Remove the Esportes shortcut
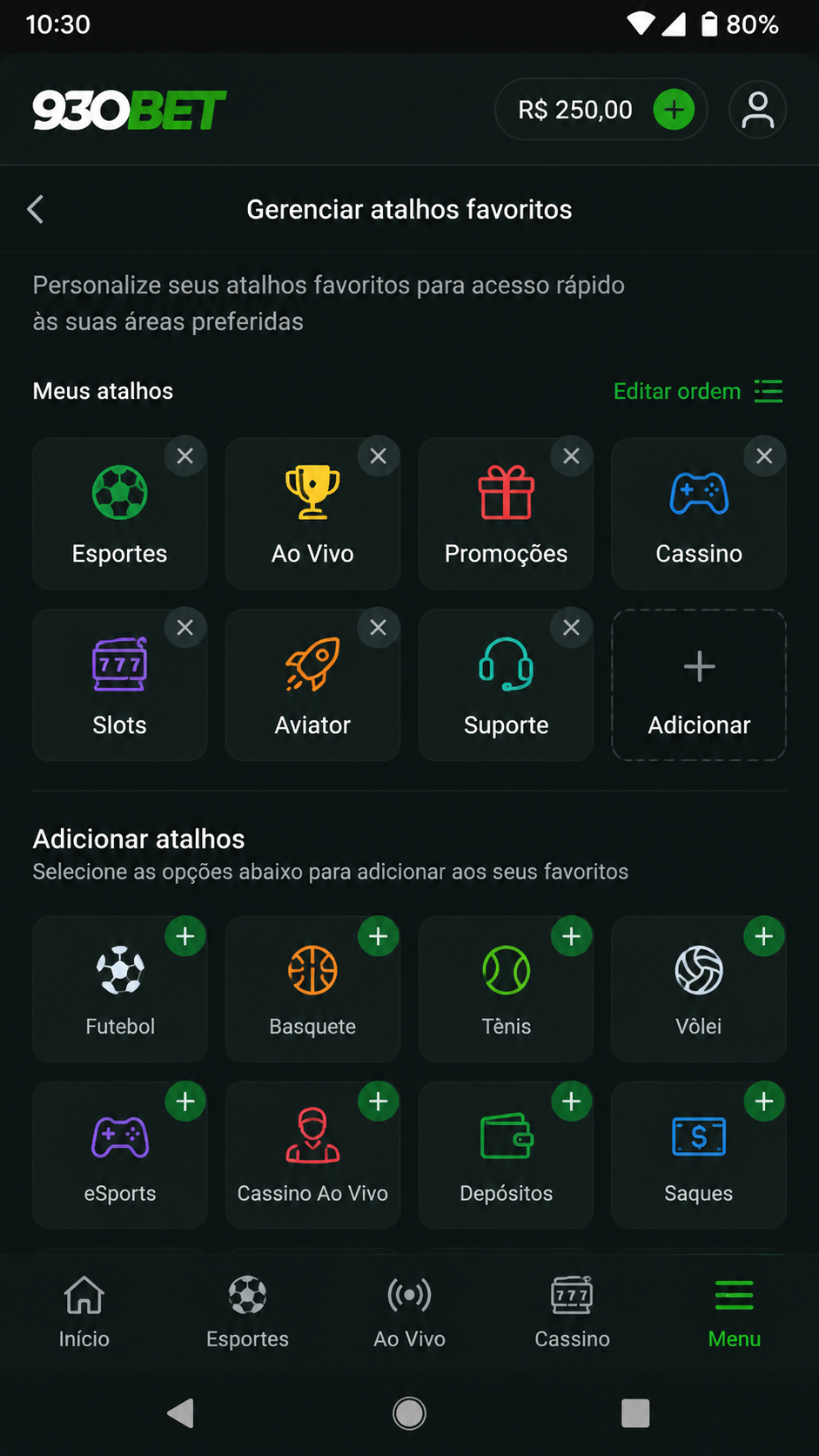Image resolution: width=819 pixels, height=1456 pixels. pos(185,455)
